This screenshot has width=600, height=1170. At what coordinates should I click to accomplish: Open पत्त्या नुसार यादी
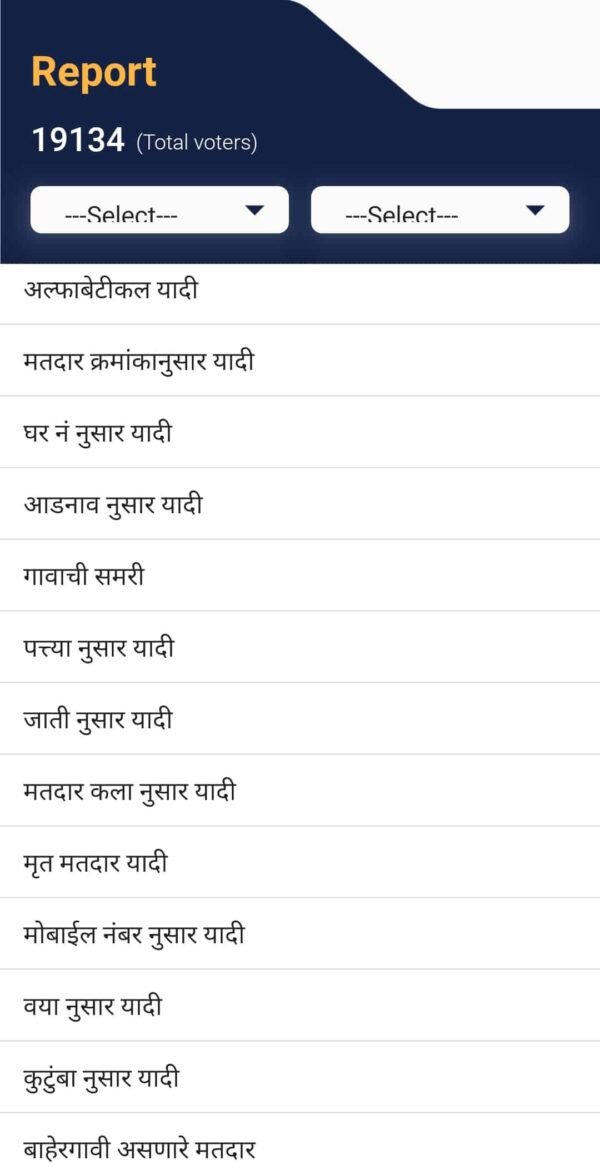tap(98, 648)
